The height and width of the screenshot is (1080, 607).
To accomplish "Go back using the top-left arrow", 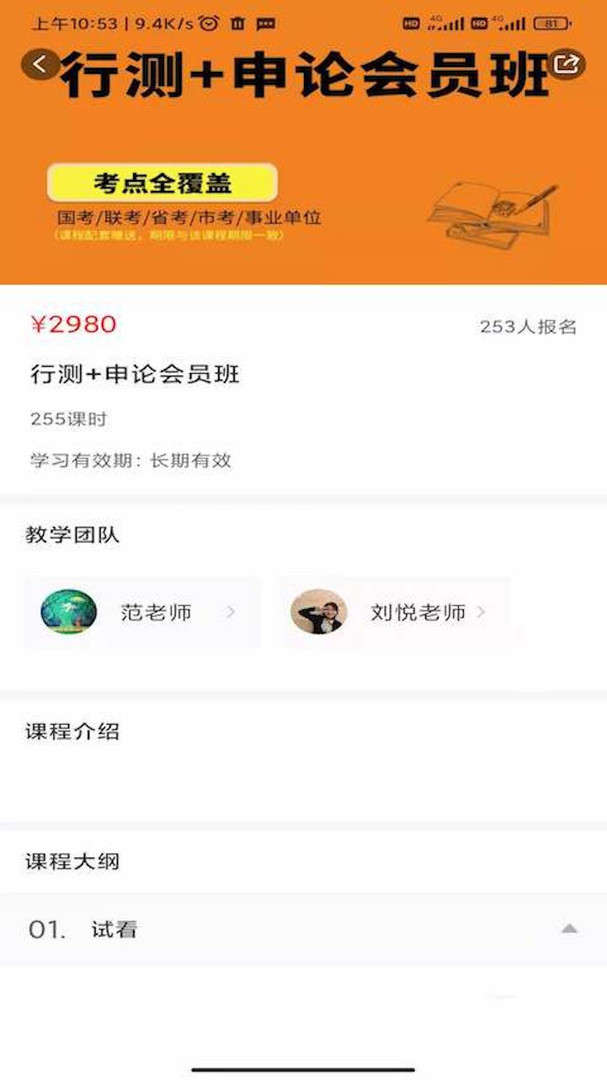I will 40,65.
